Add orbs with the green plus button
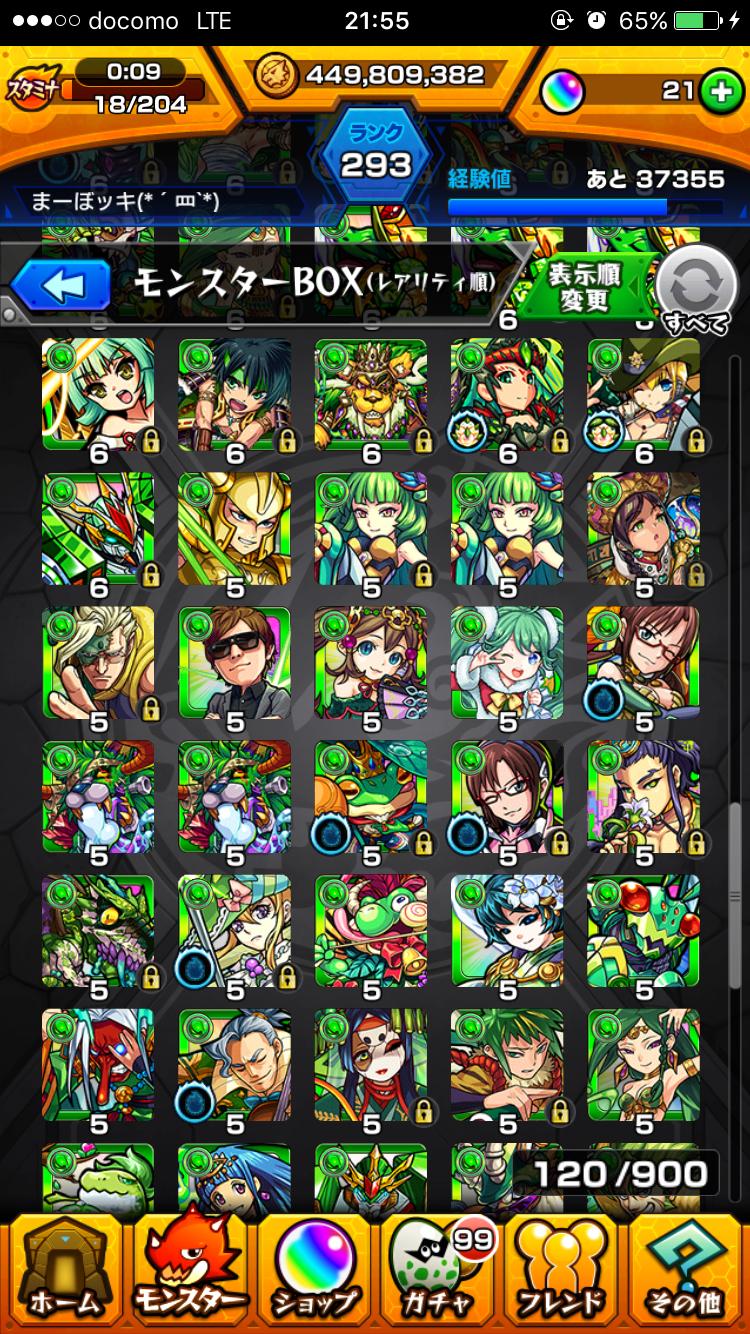 pyautogui.click(x=716, y=91)
